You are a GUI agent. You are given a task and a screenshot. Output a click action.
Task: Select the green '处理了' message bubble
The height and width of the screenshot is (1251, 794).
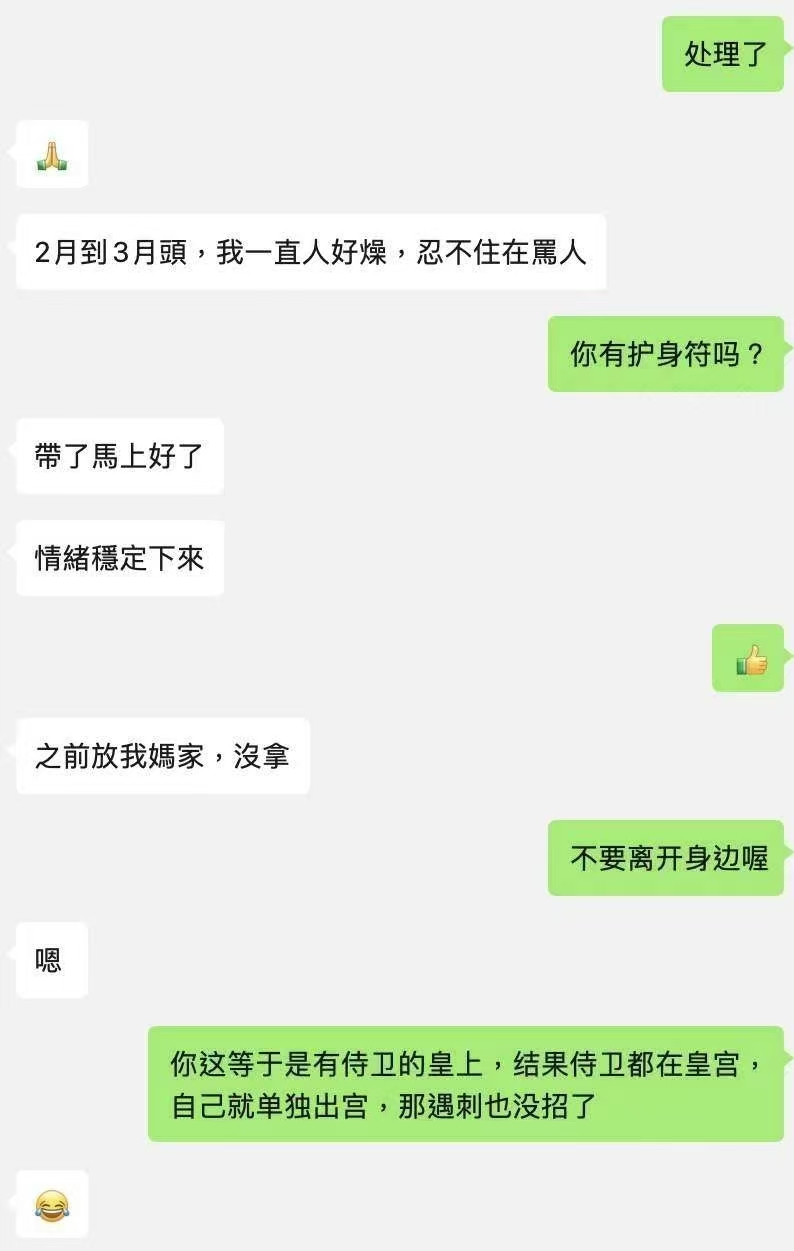tap(721, 56)
